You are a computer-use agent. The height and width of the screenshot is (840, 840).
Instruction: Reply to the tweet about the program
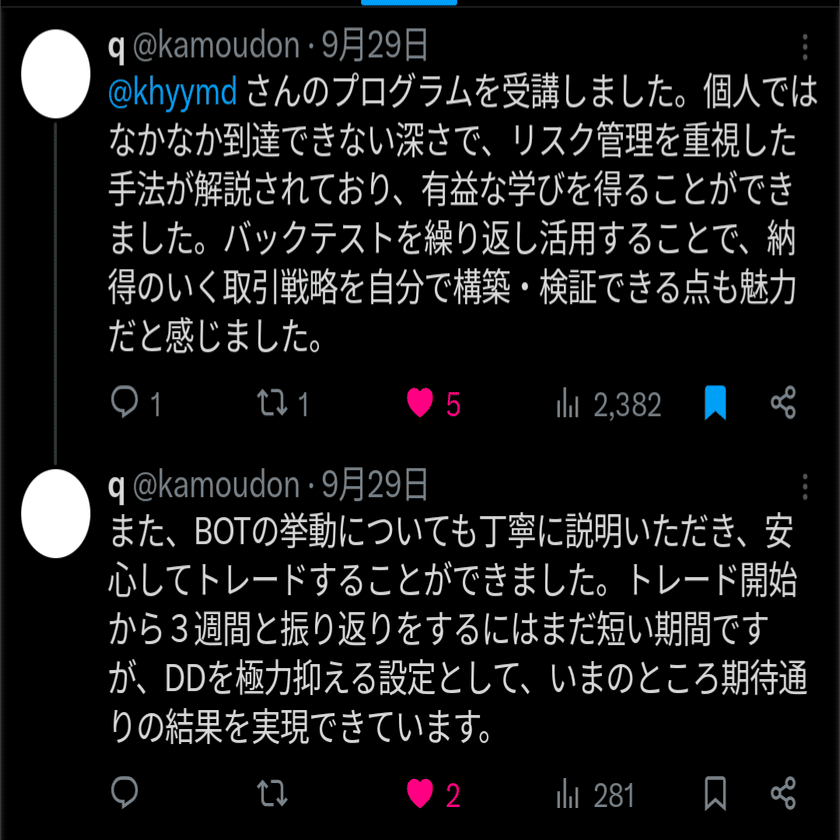point(124,403)
